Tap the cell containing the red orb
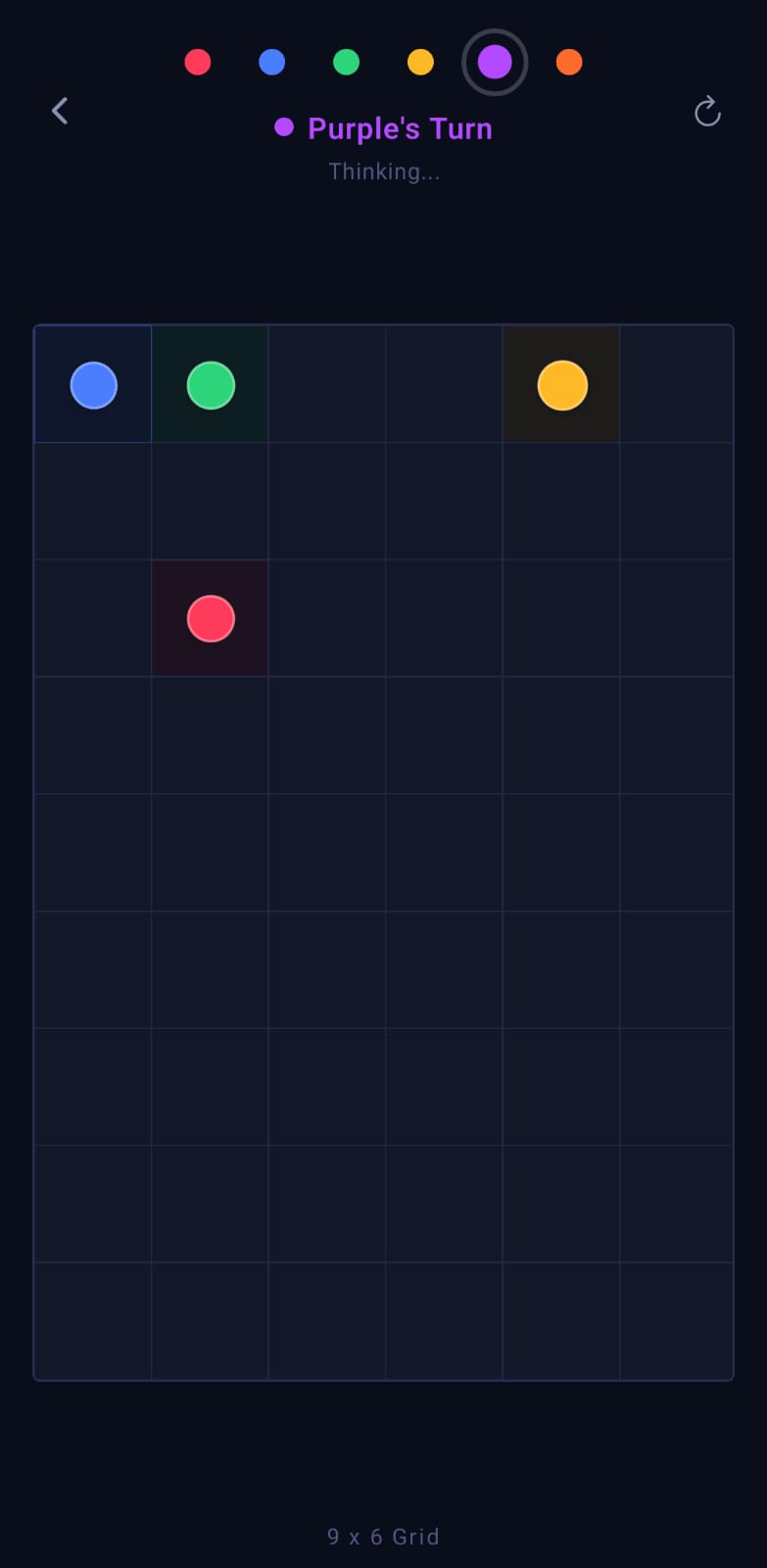Image resolution: width=767 pixels, height=1568 pixels. [211, 618]
